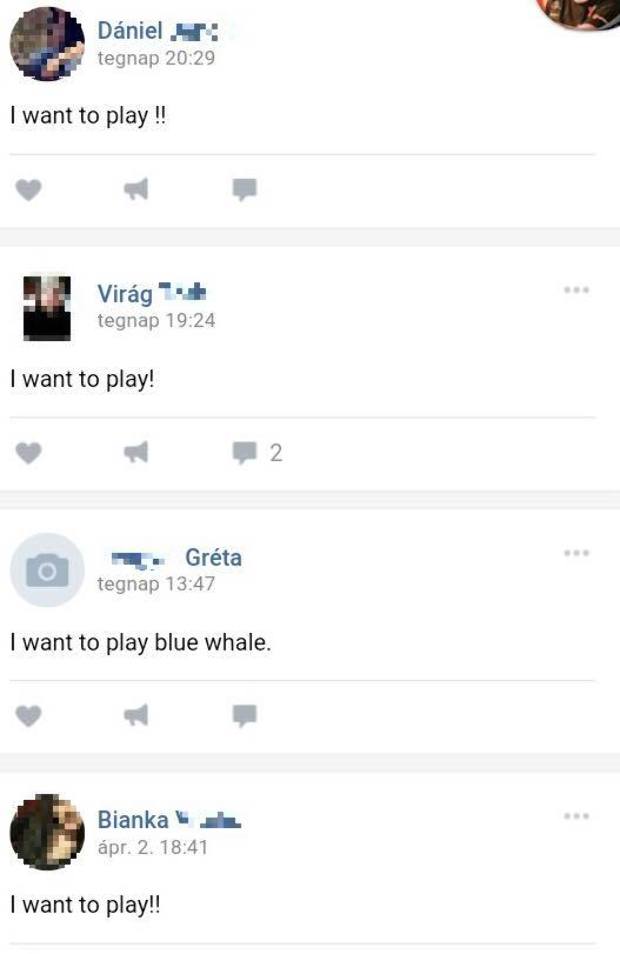
Task: Comment on Gréta's post
Action: (x=245, y=716)
